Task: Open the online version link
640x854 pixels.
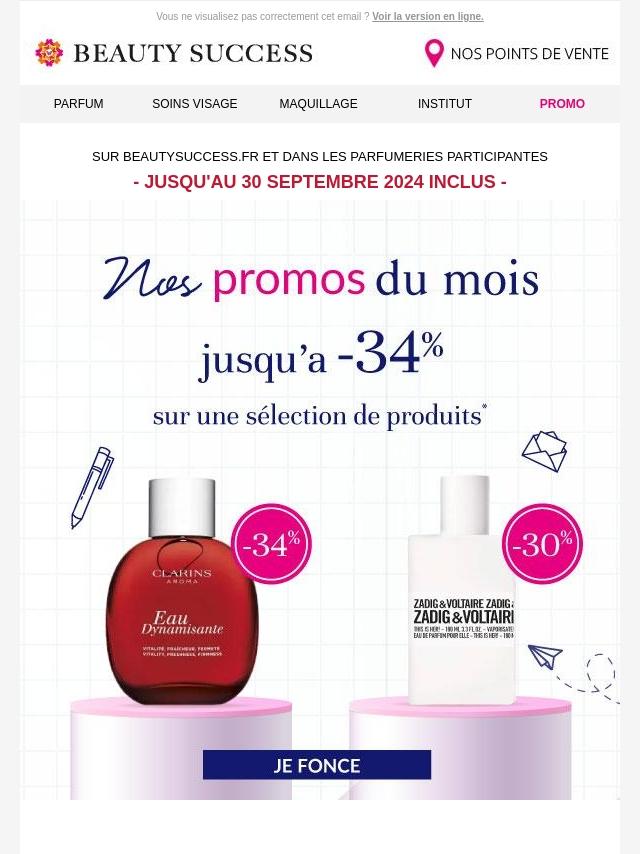Action: [427, 17]
